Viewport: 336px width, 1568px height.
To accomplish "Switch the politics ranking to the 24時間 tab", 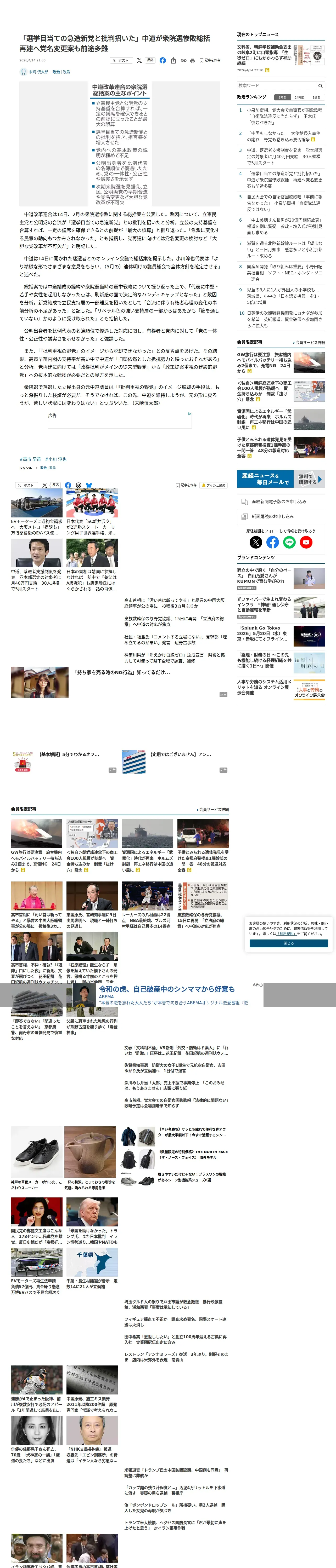I will [x=299, y=97].
